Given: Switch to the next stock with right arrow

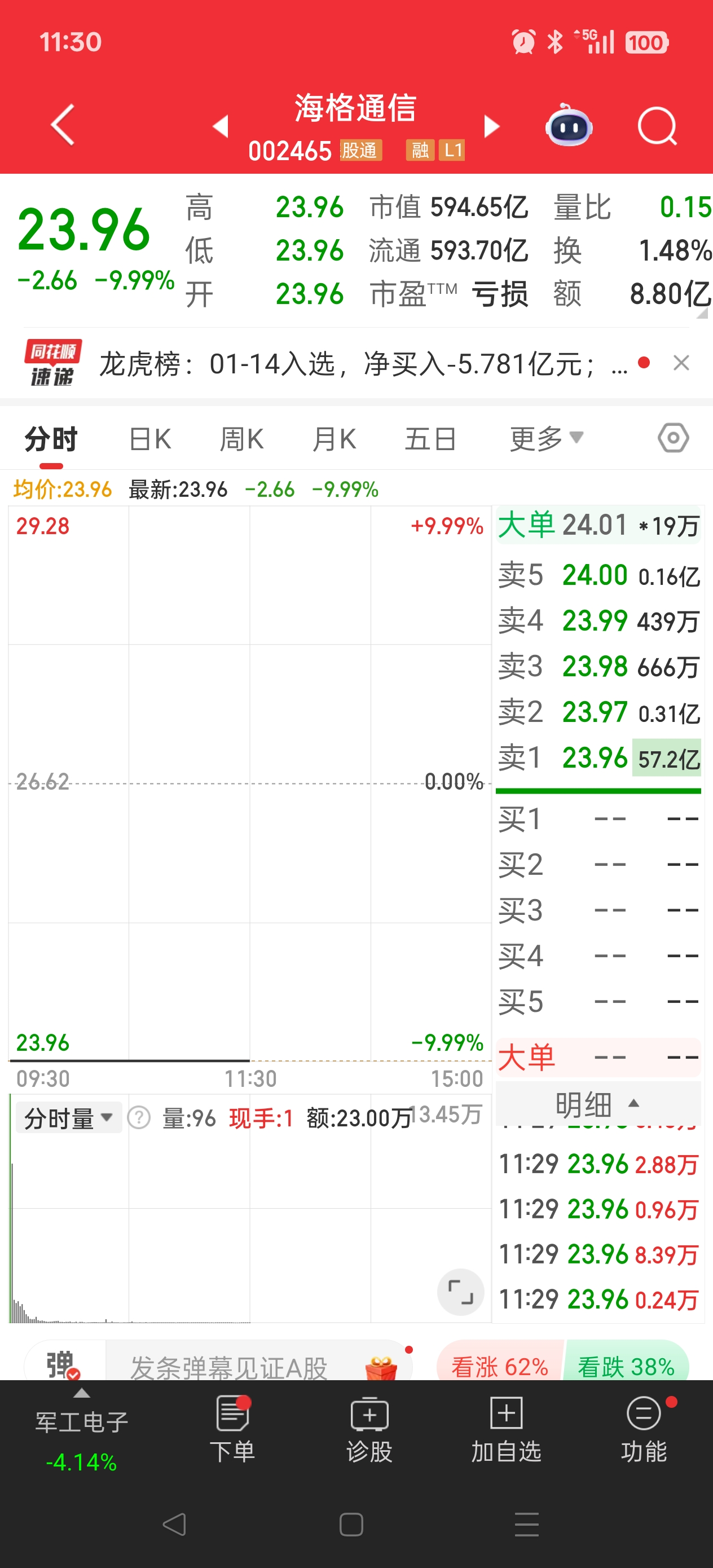Looking at the screenshot, I should click(x=491, y=126).
